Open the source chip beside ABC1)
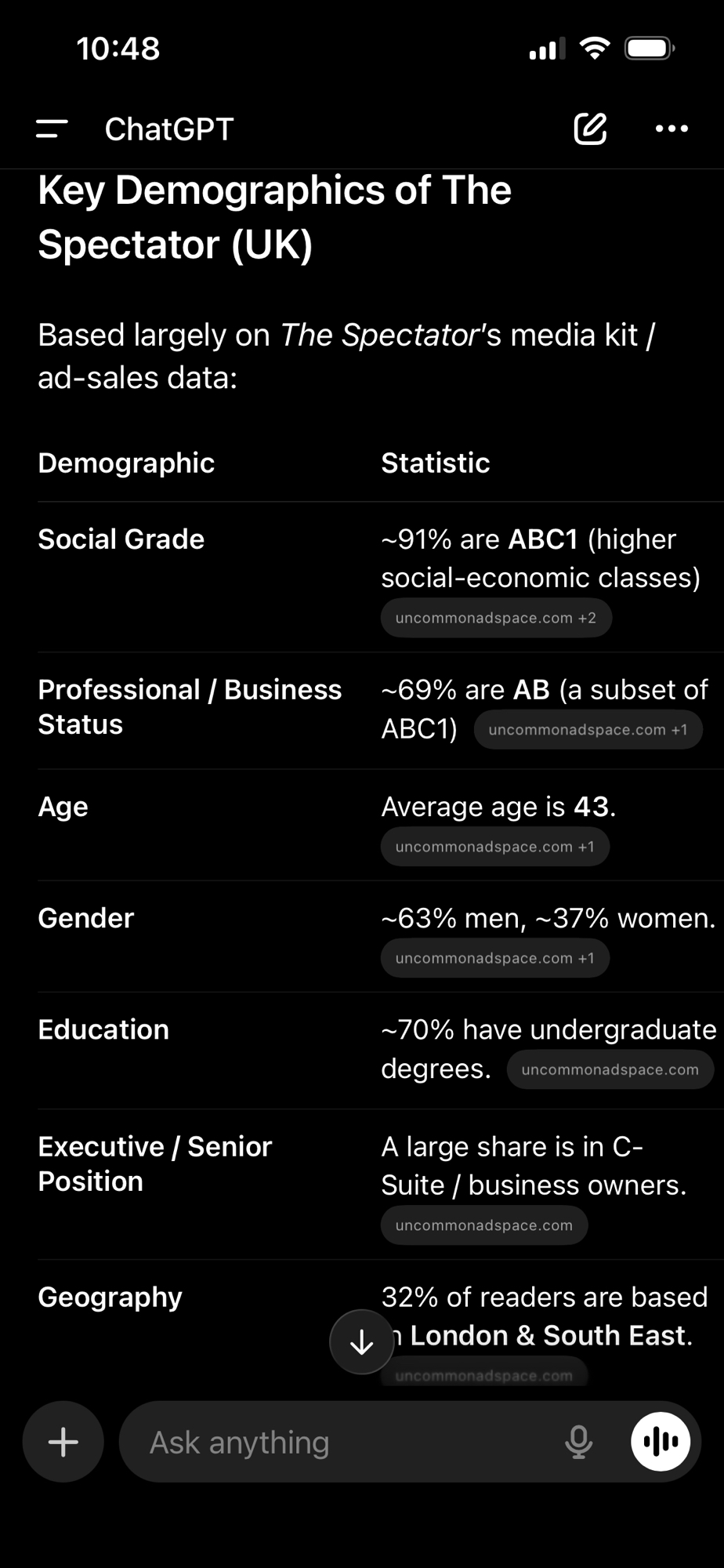This screenshot has height=1568, width=724. 588,730
